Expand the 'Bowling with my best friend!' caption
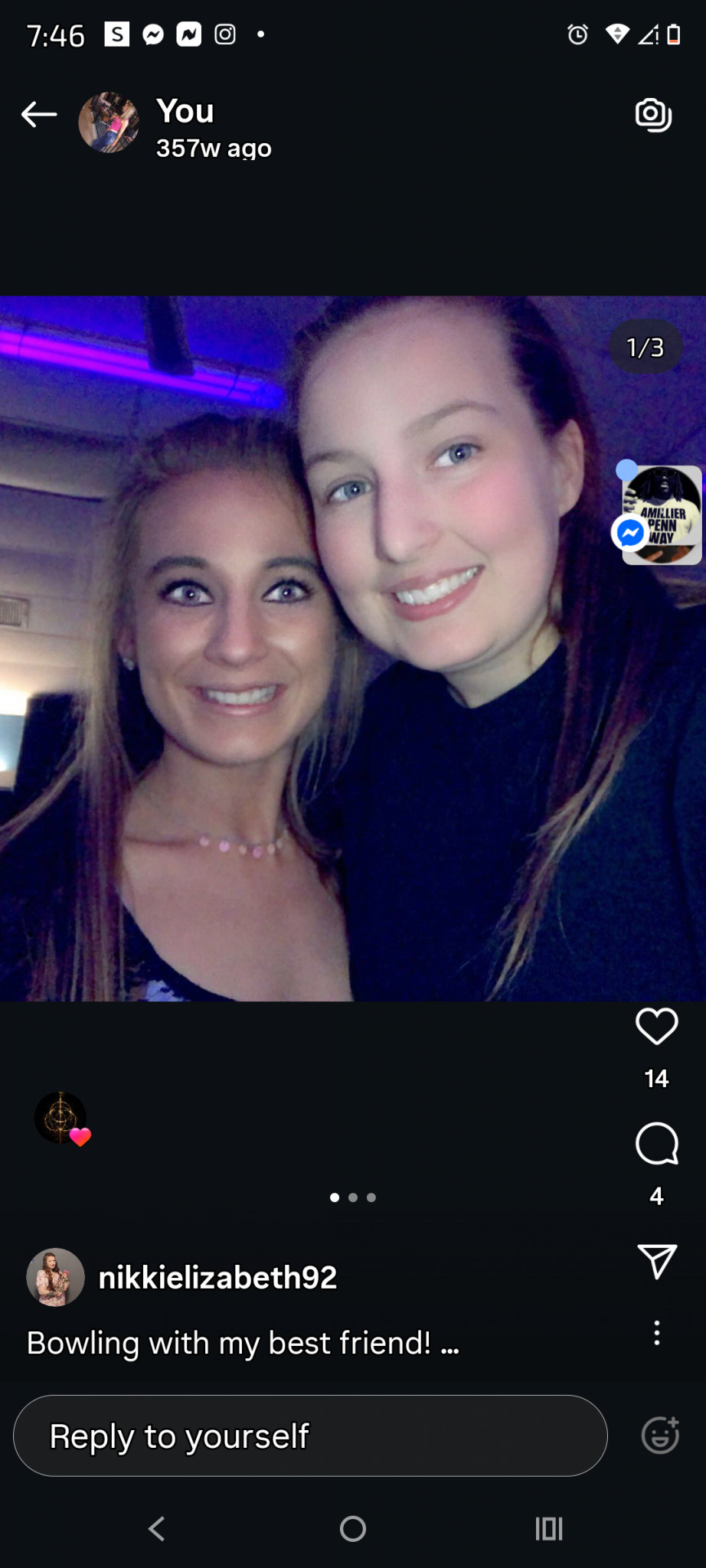The image size is (706, 1568). pyautogui.click(x=450, y=1344)
